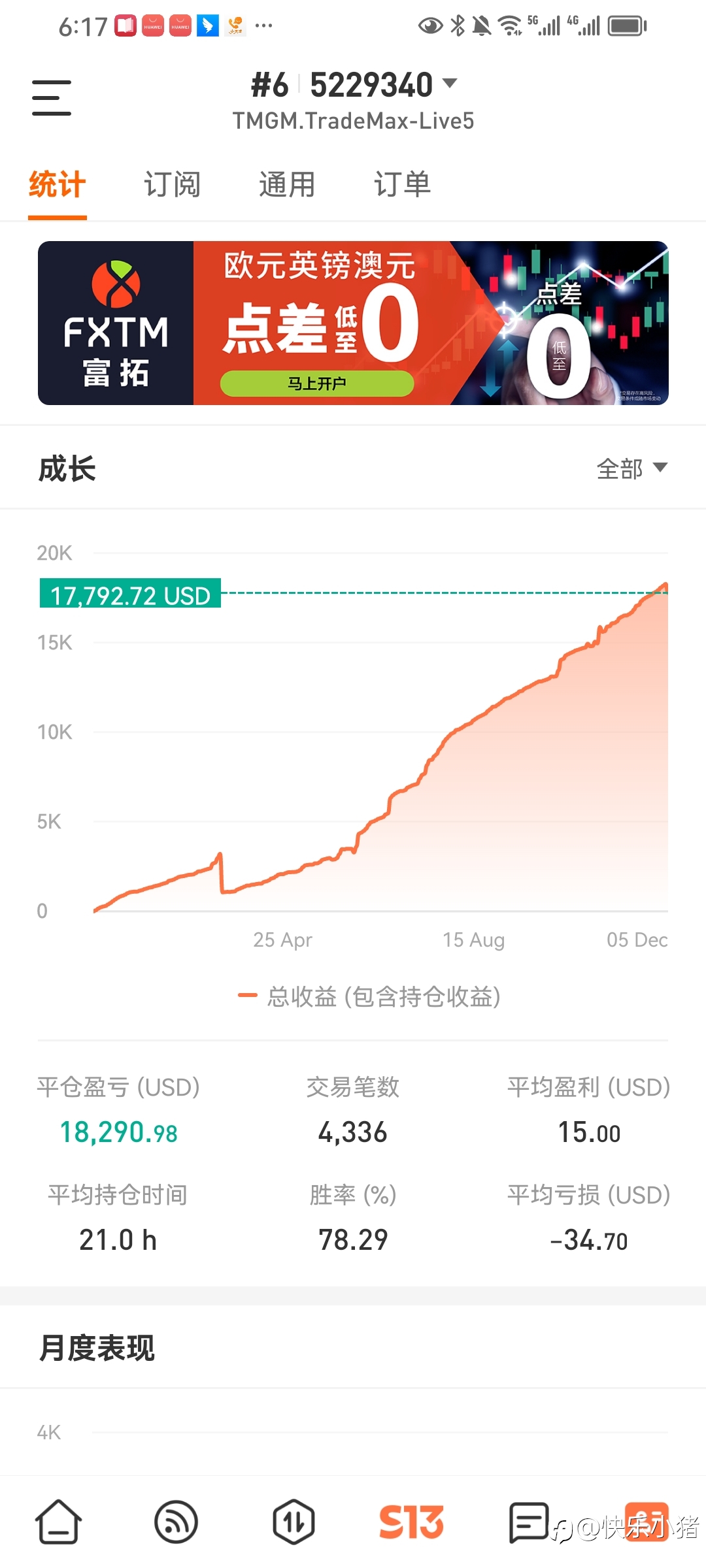Go to the home tab in bottom bar
Image resolution: width=706 pixels, height=1568 pixels.
tap(58, 1522)
